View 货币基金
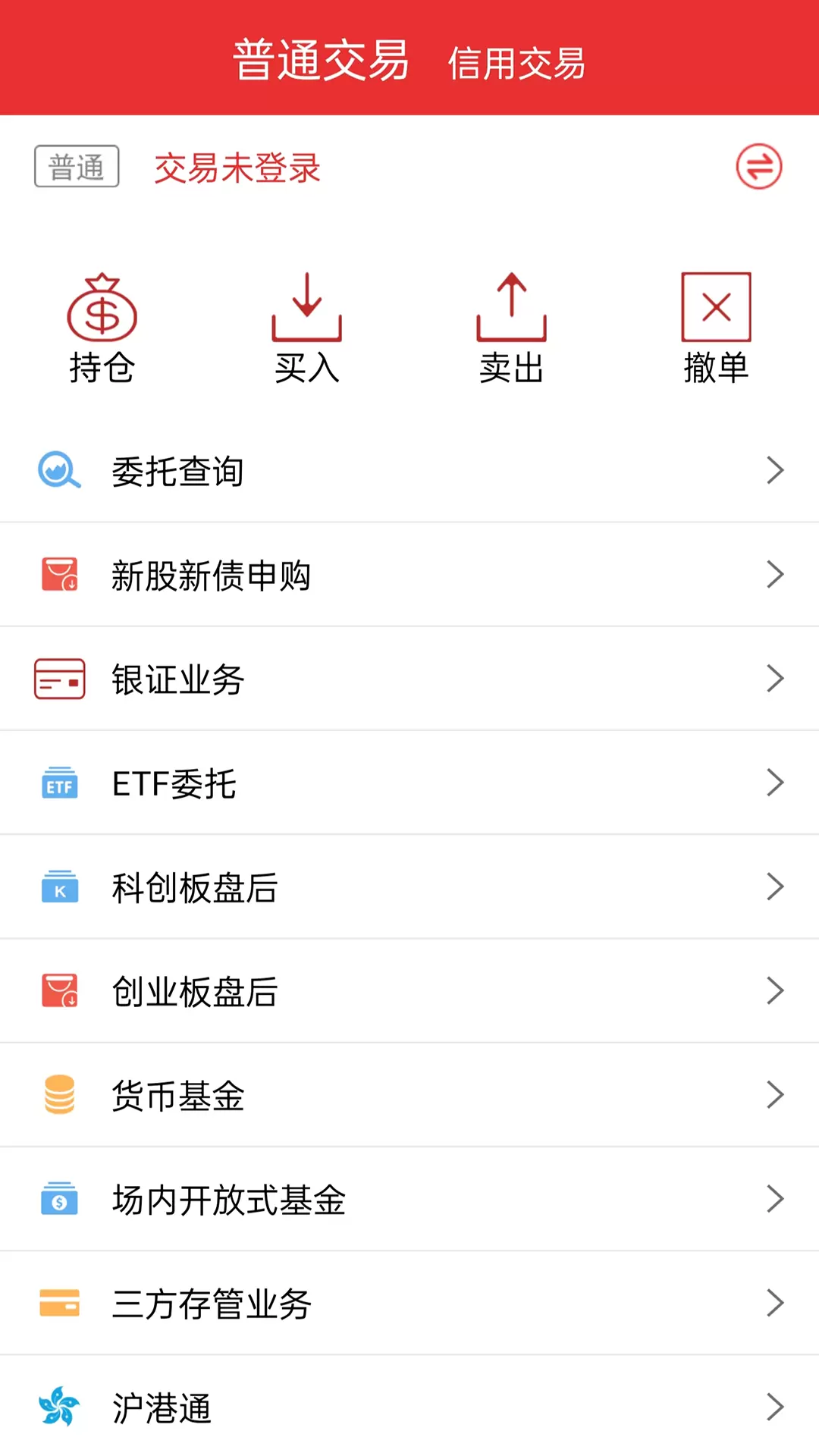 409,1095
